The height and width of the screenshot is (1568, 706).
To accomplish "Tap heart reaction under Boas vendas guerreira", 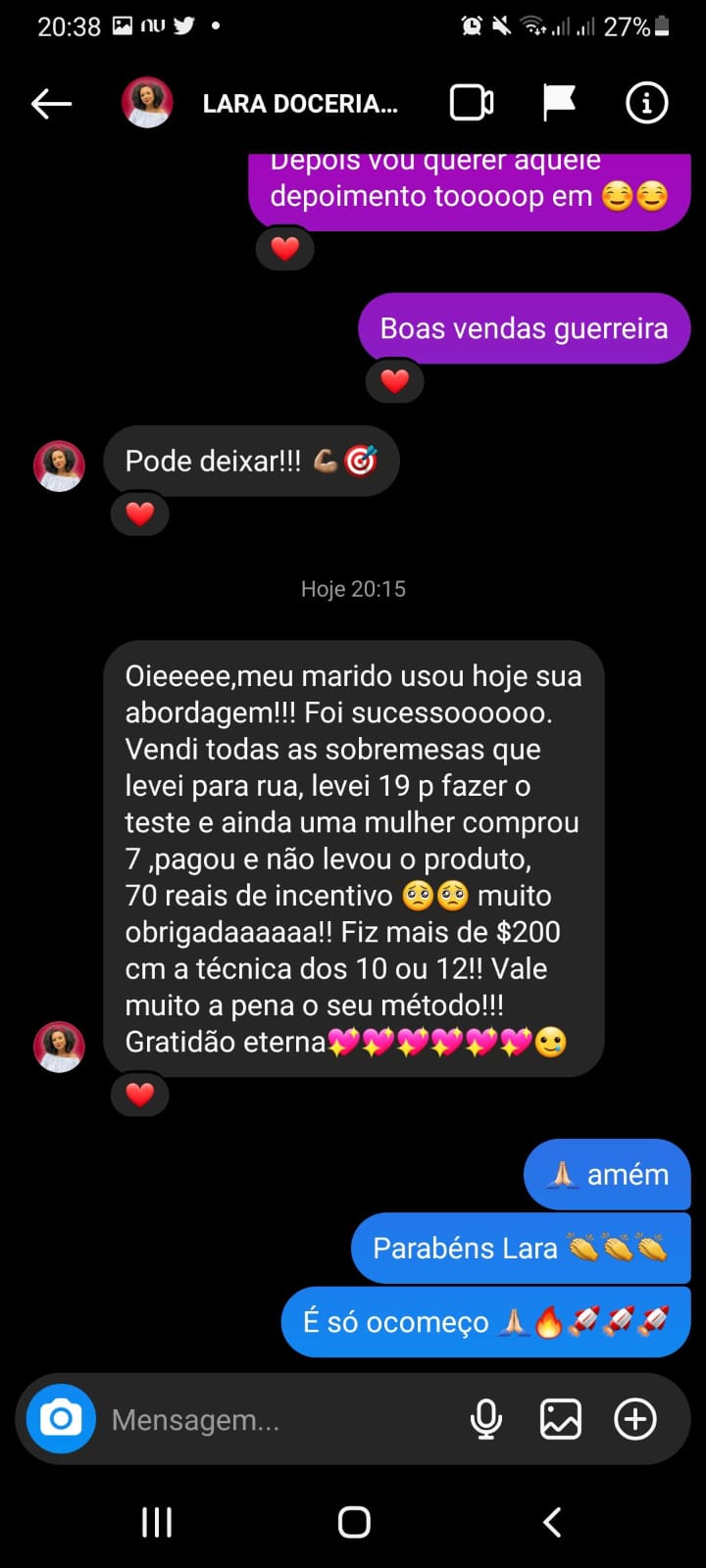I will (x=394, y=380).
